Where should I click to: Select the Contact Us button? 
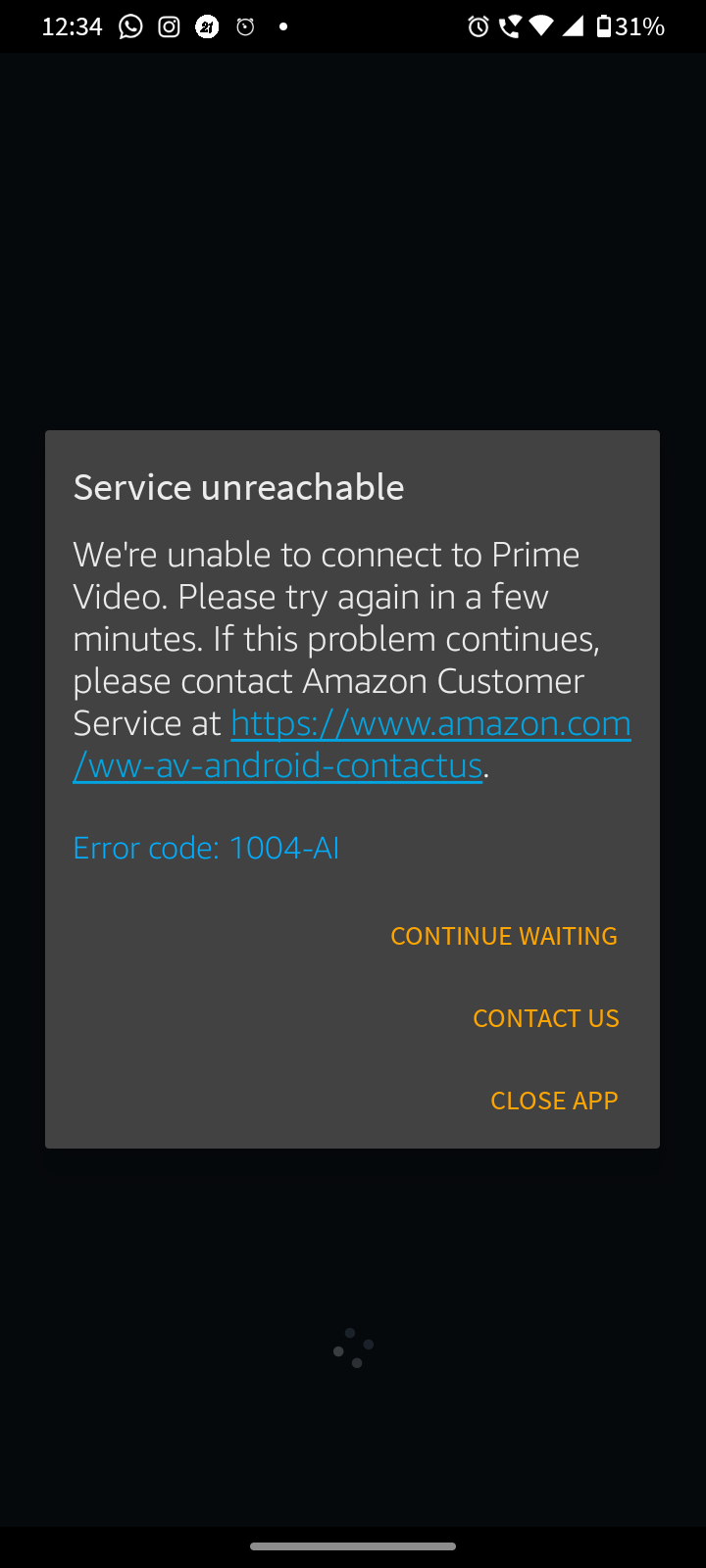coord(545,1018)
